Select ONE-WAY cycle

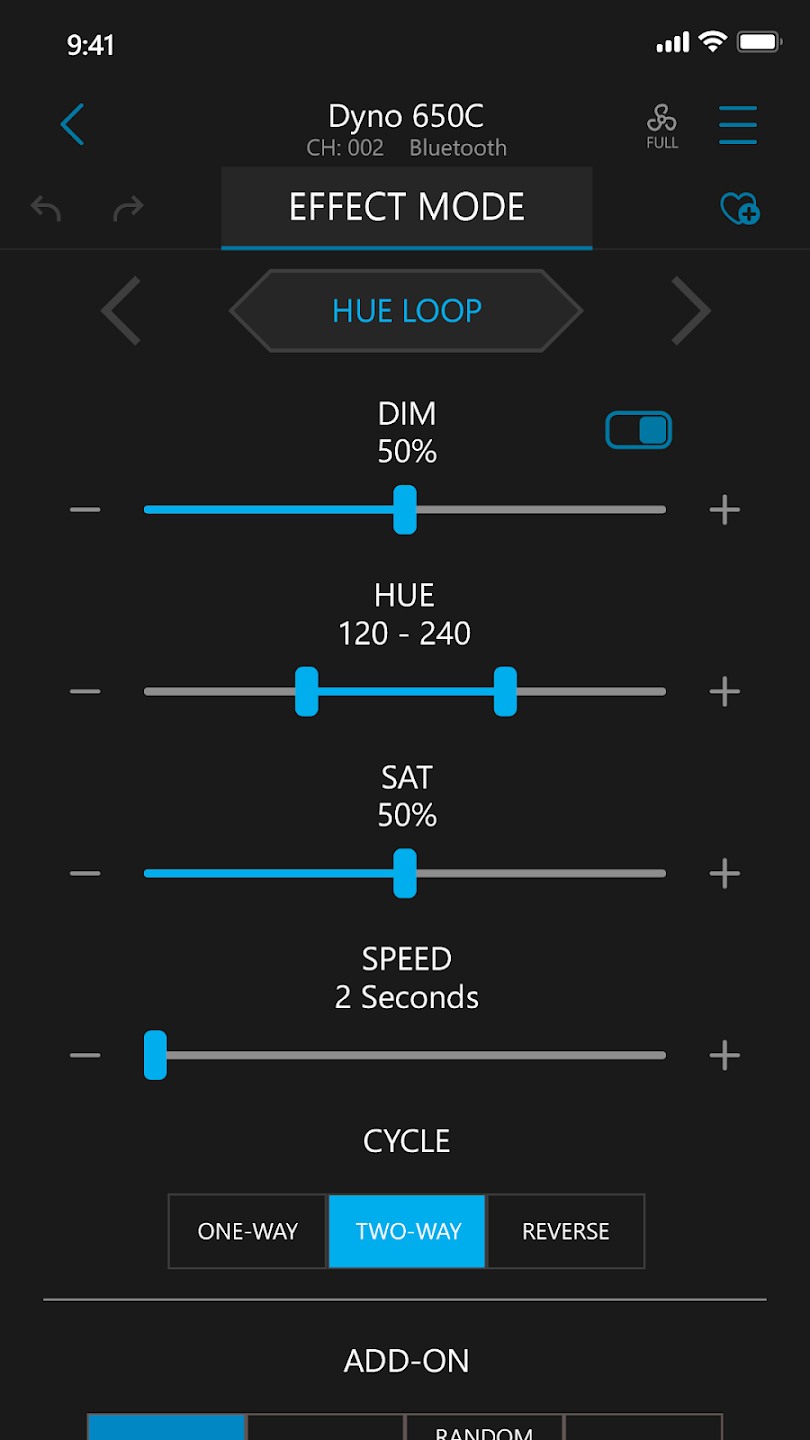[x=248, y=1231]
